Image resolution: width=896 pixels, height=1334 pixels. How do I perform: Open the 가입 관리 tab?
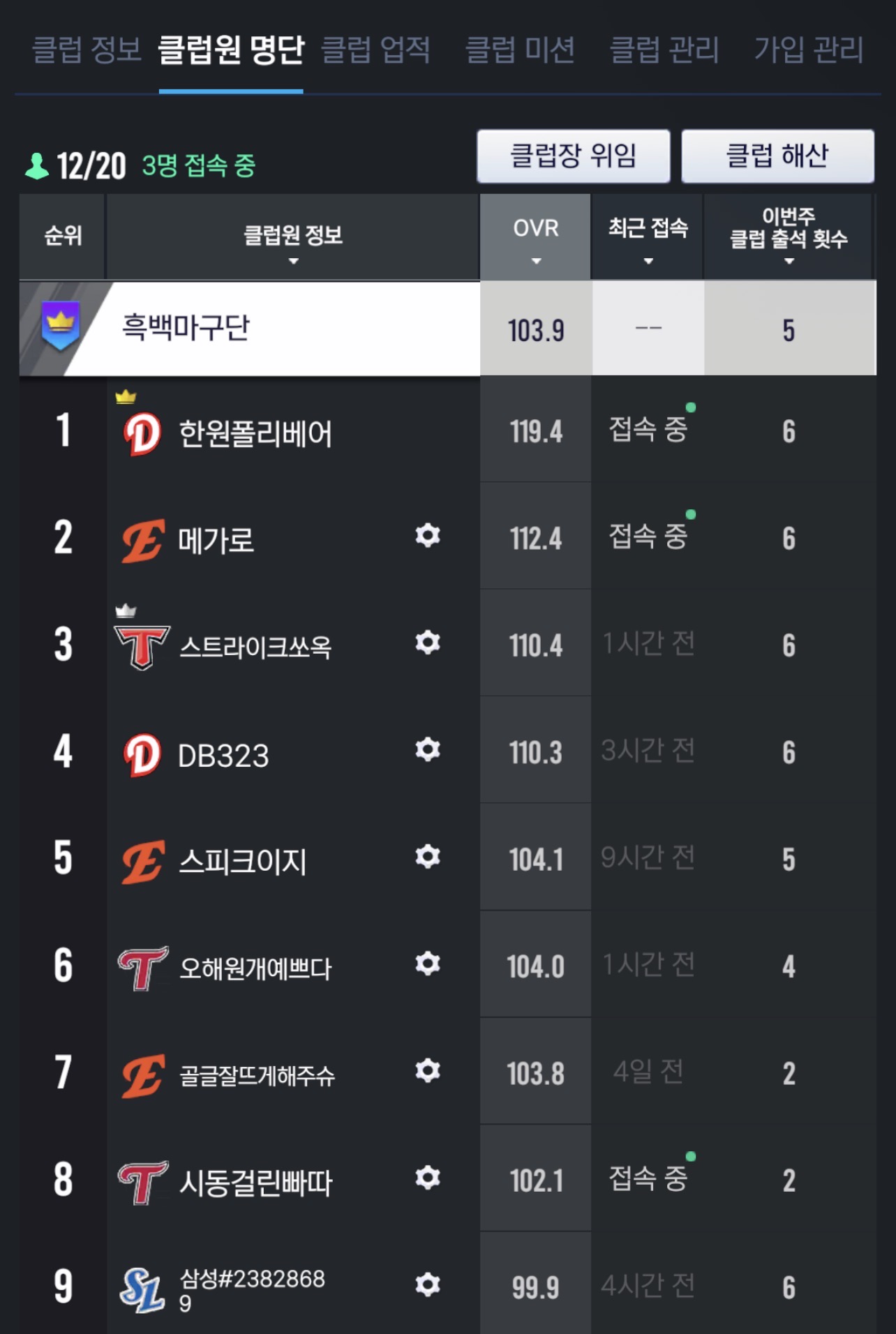(x=809, y=50)
